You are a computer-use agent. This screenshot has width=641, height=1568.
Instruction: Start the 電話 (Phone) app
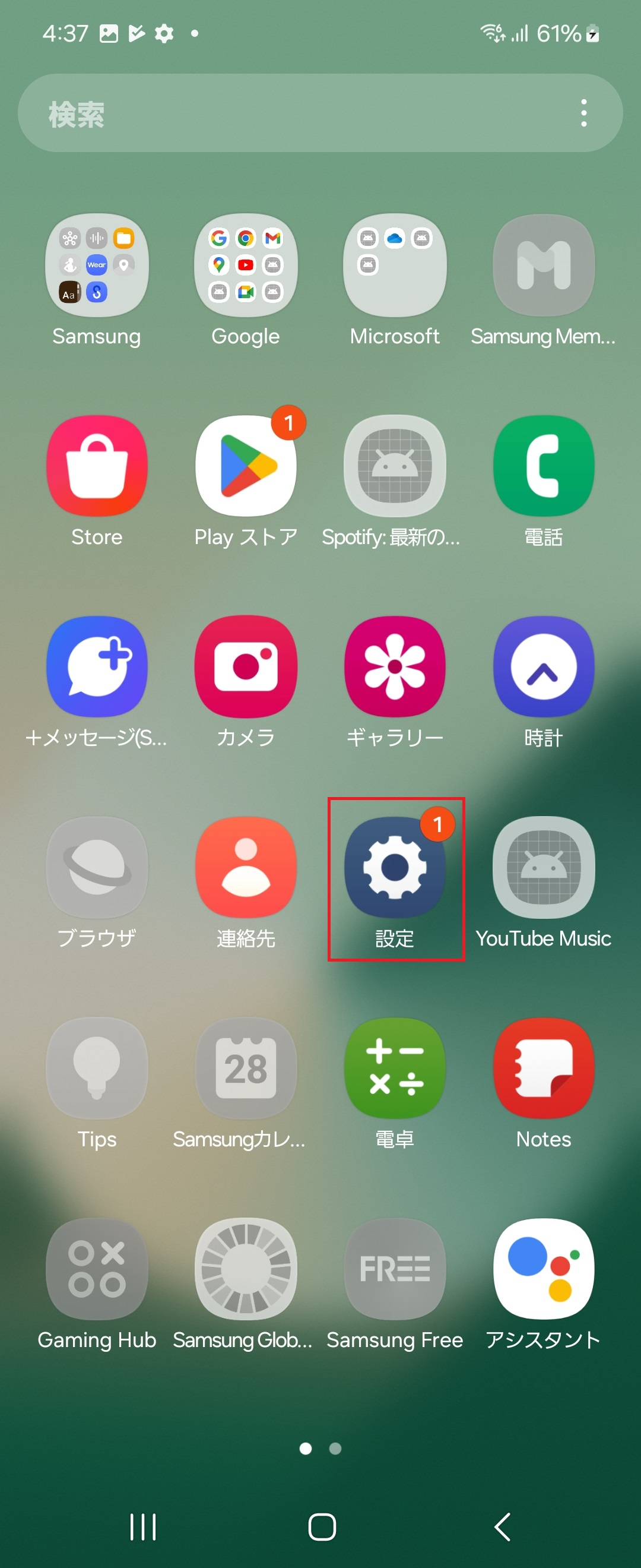[543, 466]
